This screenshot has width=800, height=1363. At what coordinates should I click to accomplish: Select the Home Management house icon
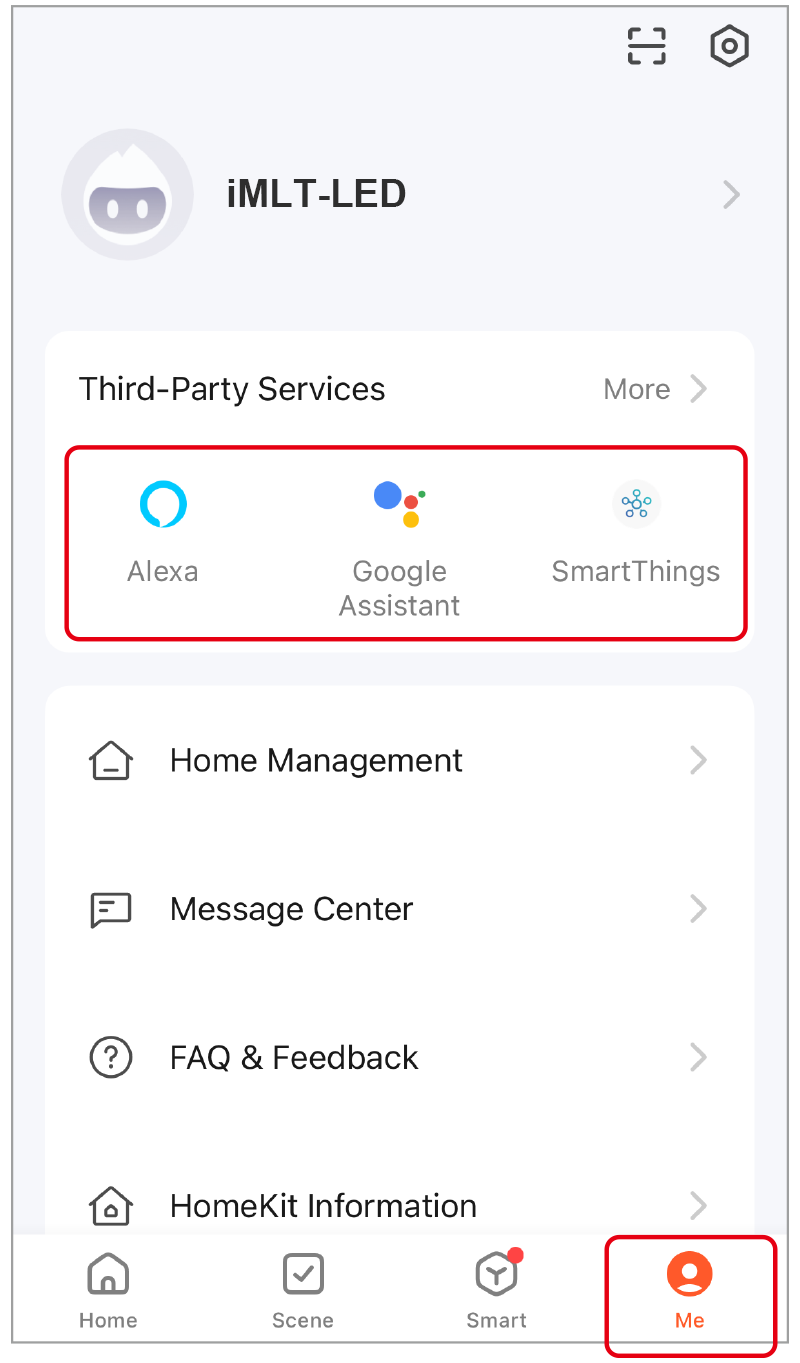[x=111, y=760]
